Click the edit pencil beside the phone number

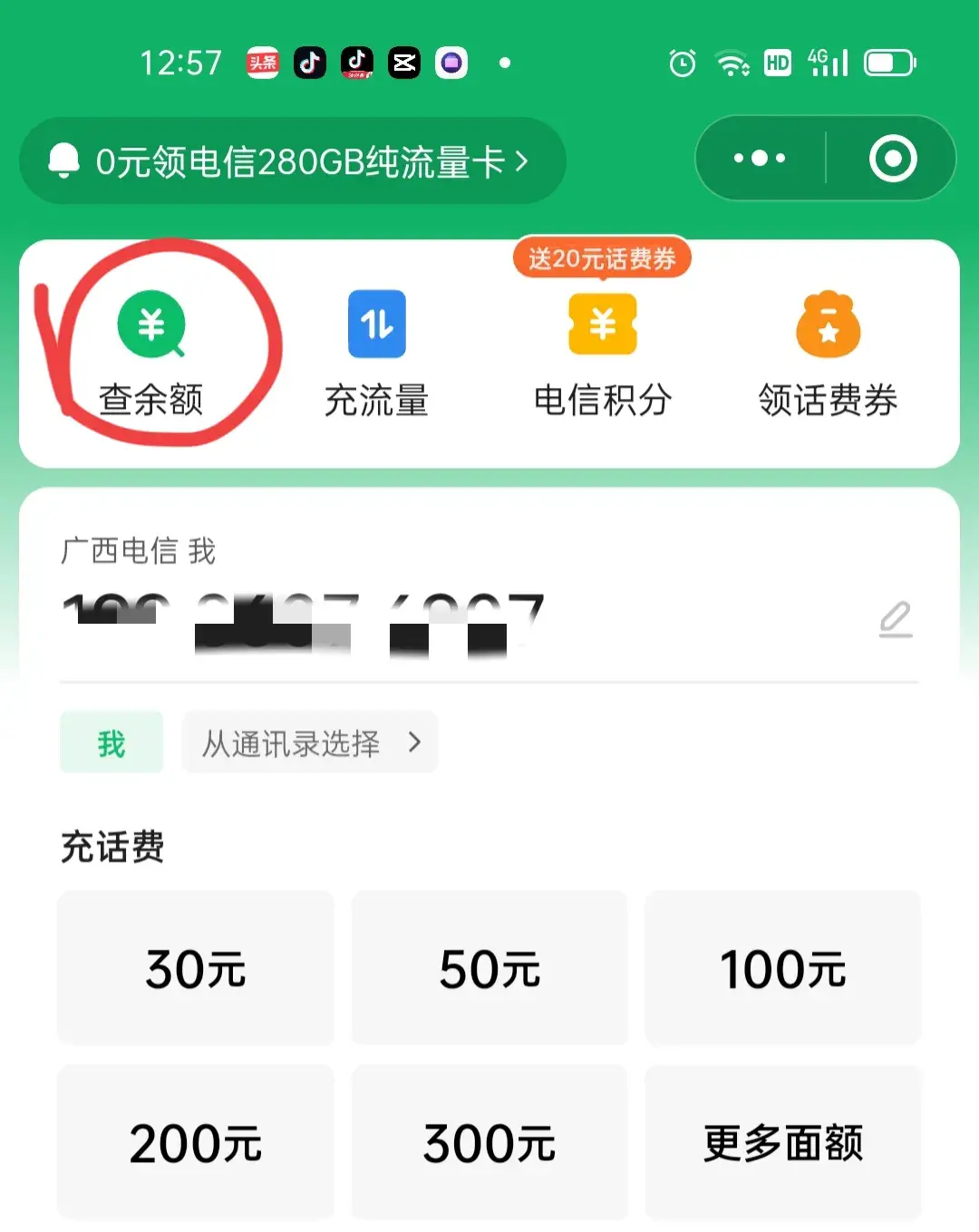coord(896,618)
